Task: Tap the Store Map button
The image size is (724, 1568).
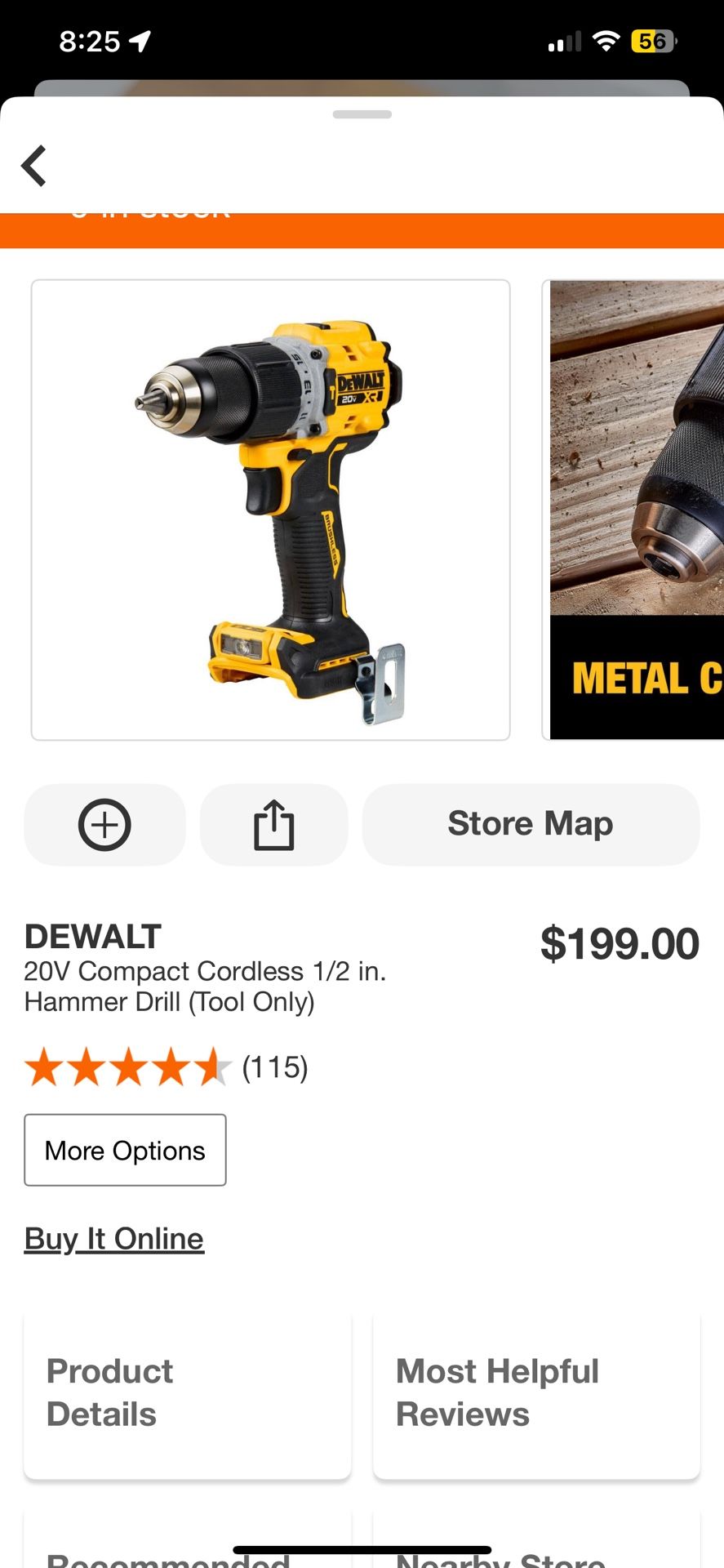Action: point(530,824)
